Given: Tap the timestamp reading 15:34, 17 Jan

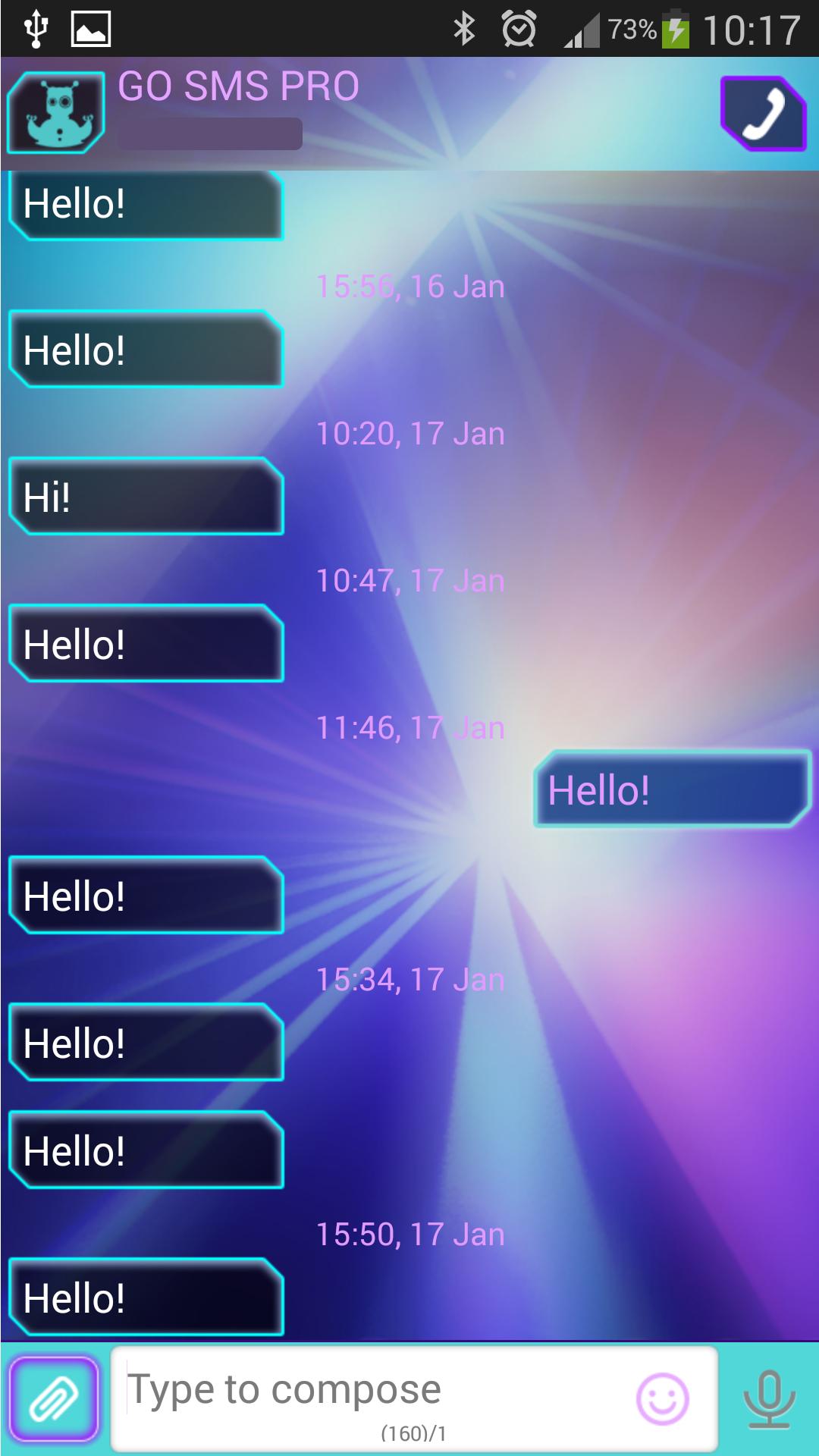Looking at the screenshot, I should (409, 978).
